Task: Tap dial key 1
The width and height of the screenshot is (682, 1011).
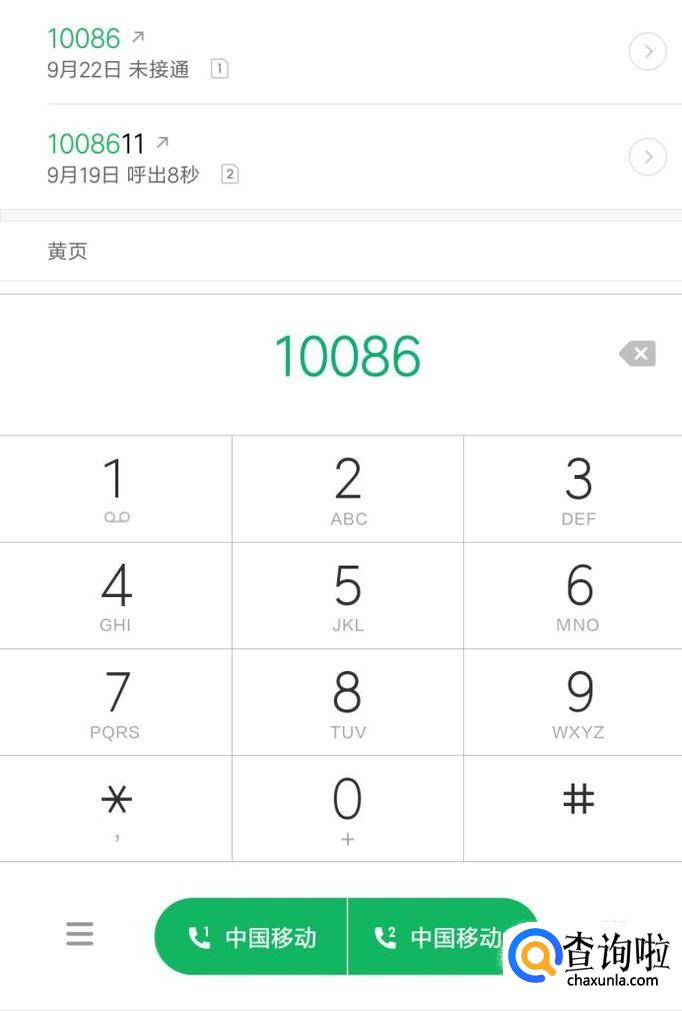Action: [116, 489]
